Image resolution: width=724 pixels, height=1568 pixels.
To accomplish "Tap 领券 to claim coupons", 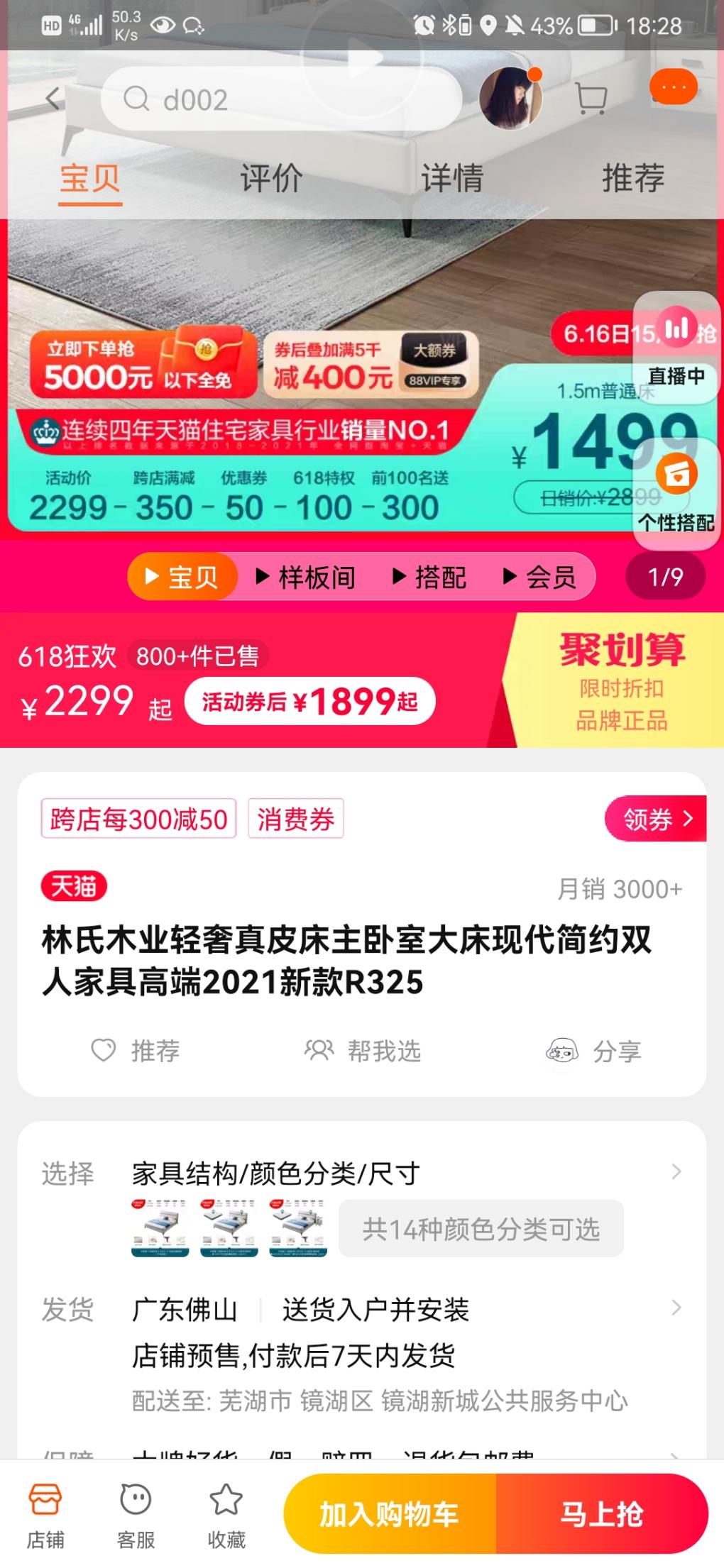I will (x=656, y=819).
